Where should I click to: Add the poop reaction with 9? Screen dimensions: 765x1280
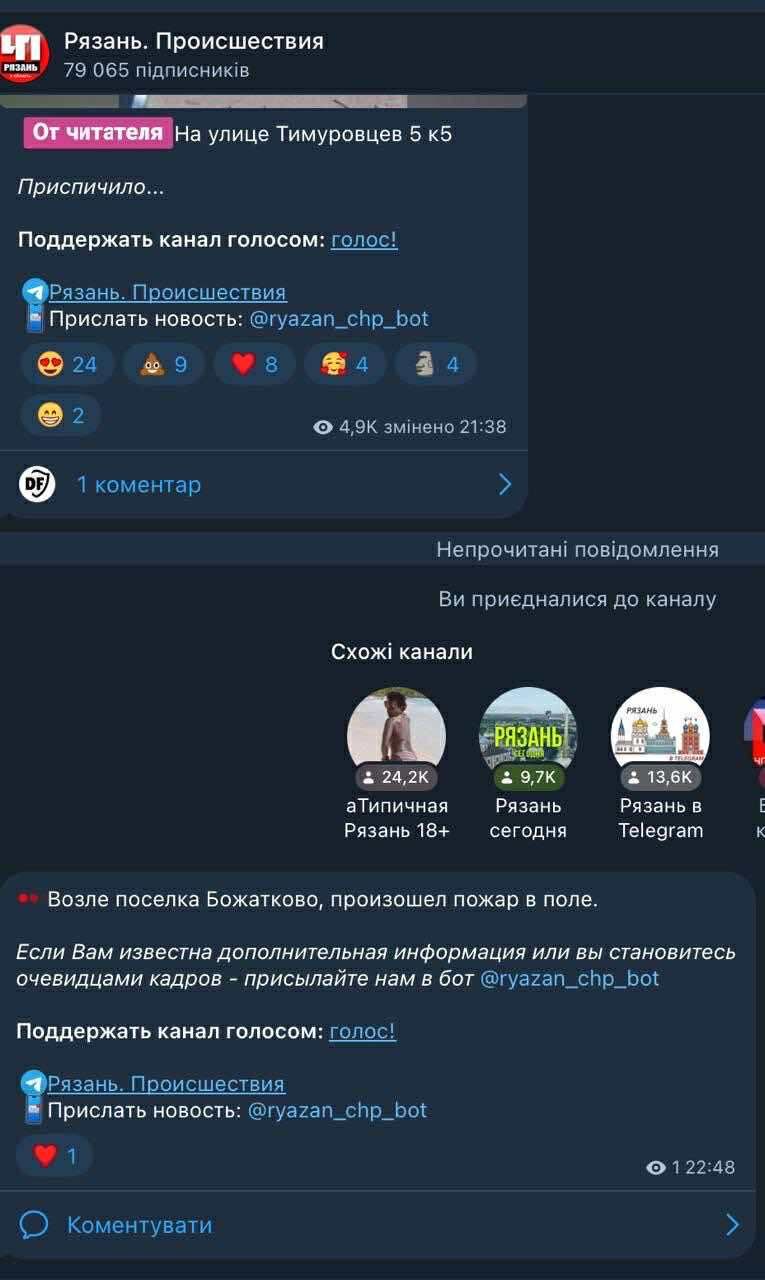(163, 364)
